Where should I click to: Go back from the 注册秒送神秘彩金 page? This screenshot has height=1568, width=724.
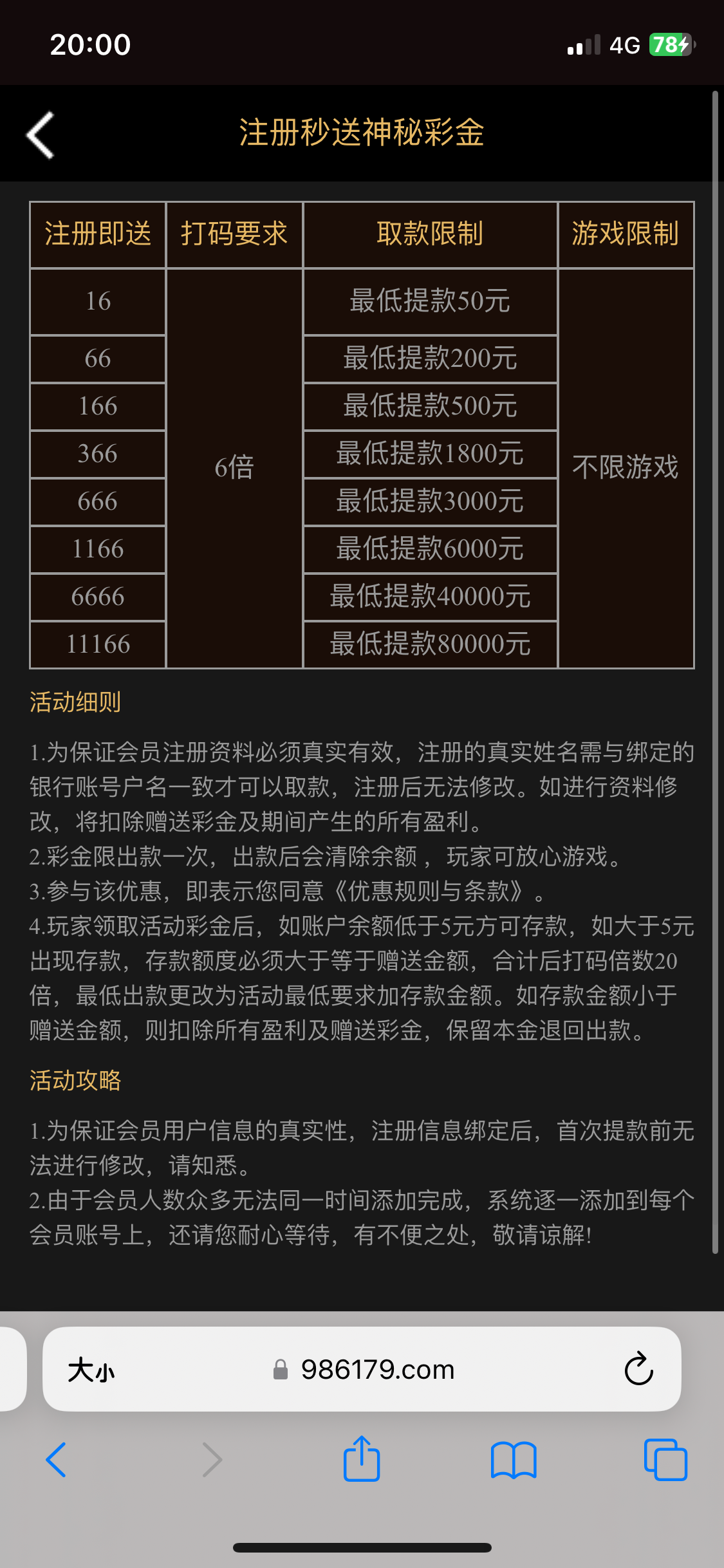coord(40,135)
